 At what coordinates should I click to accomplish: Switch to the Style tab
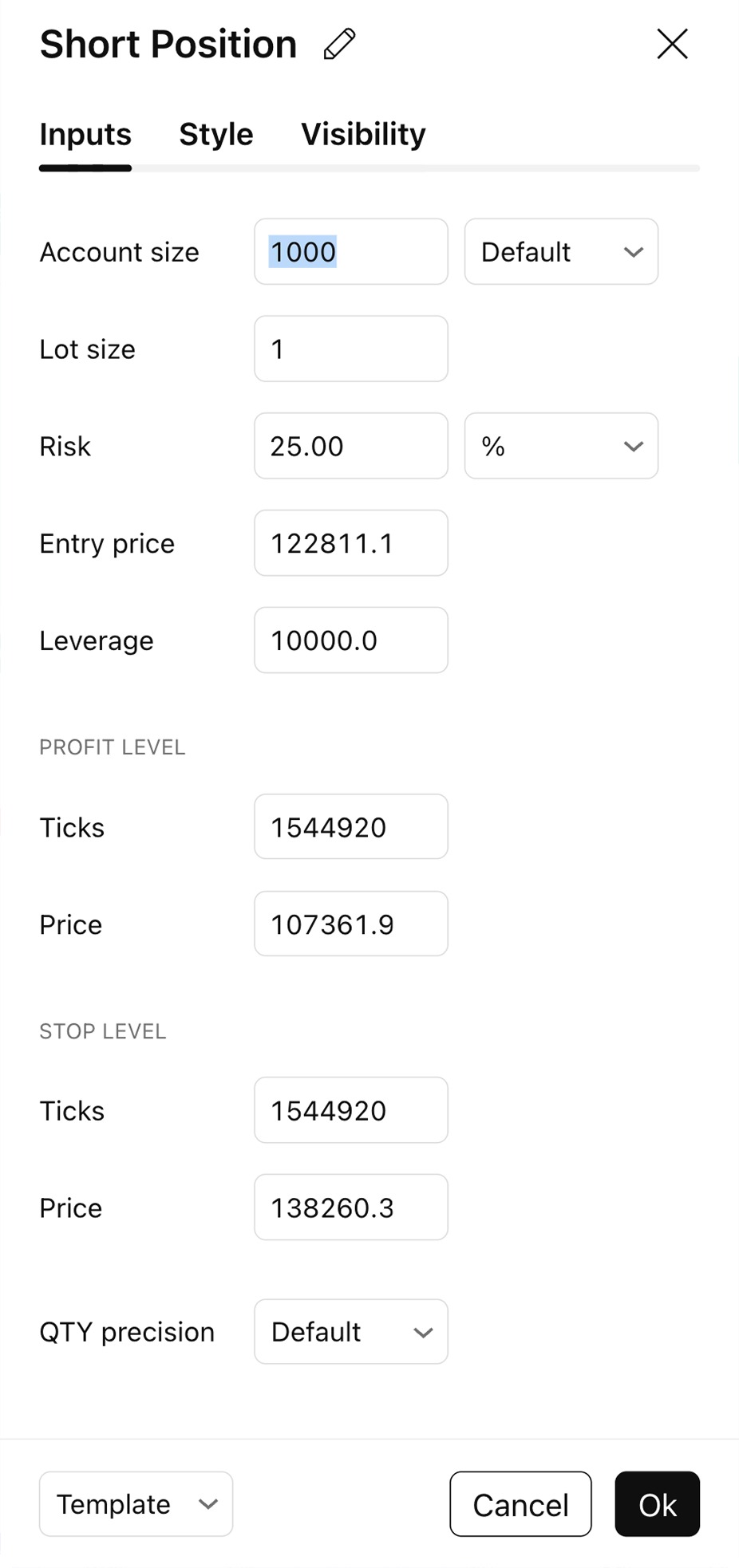click(215, 134)
